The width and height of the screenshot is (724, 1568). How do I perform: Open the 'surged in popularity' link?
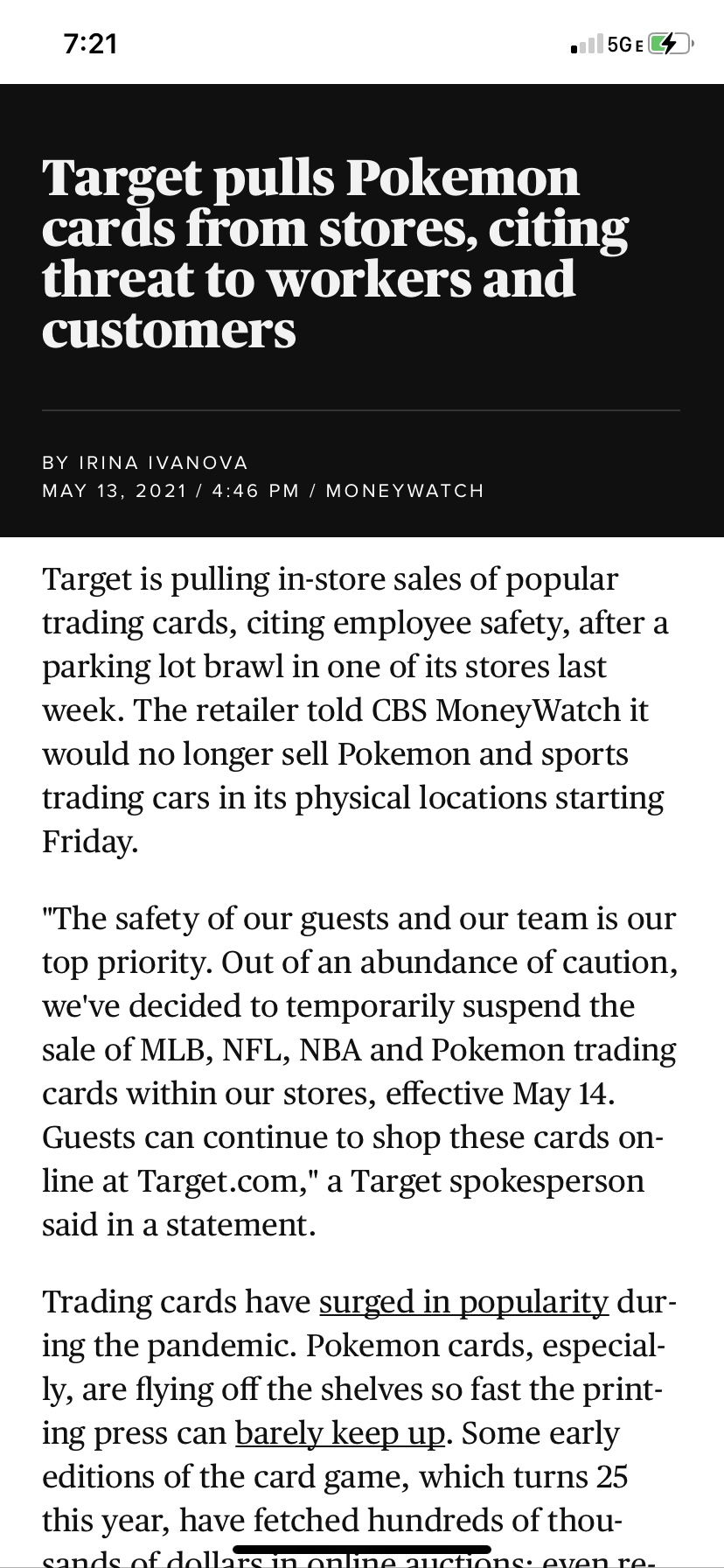click(x=463, y=1302)
